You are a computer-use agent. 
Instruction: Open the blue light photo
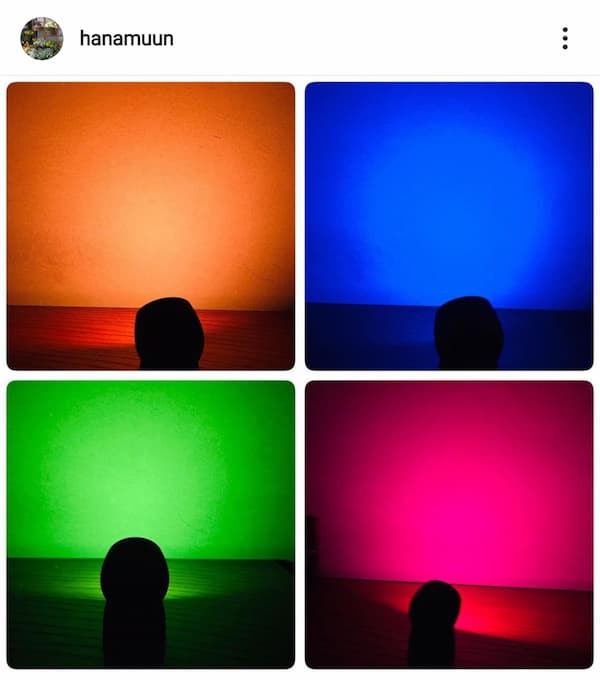pos(449,226)
